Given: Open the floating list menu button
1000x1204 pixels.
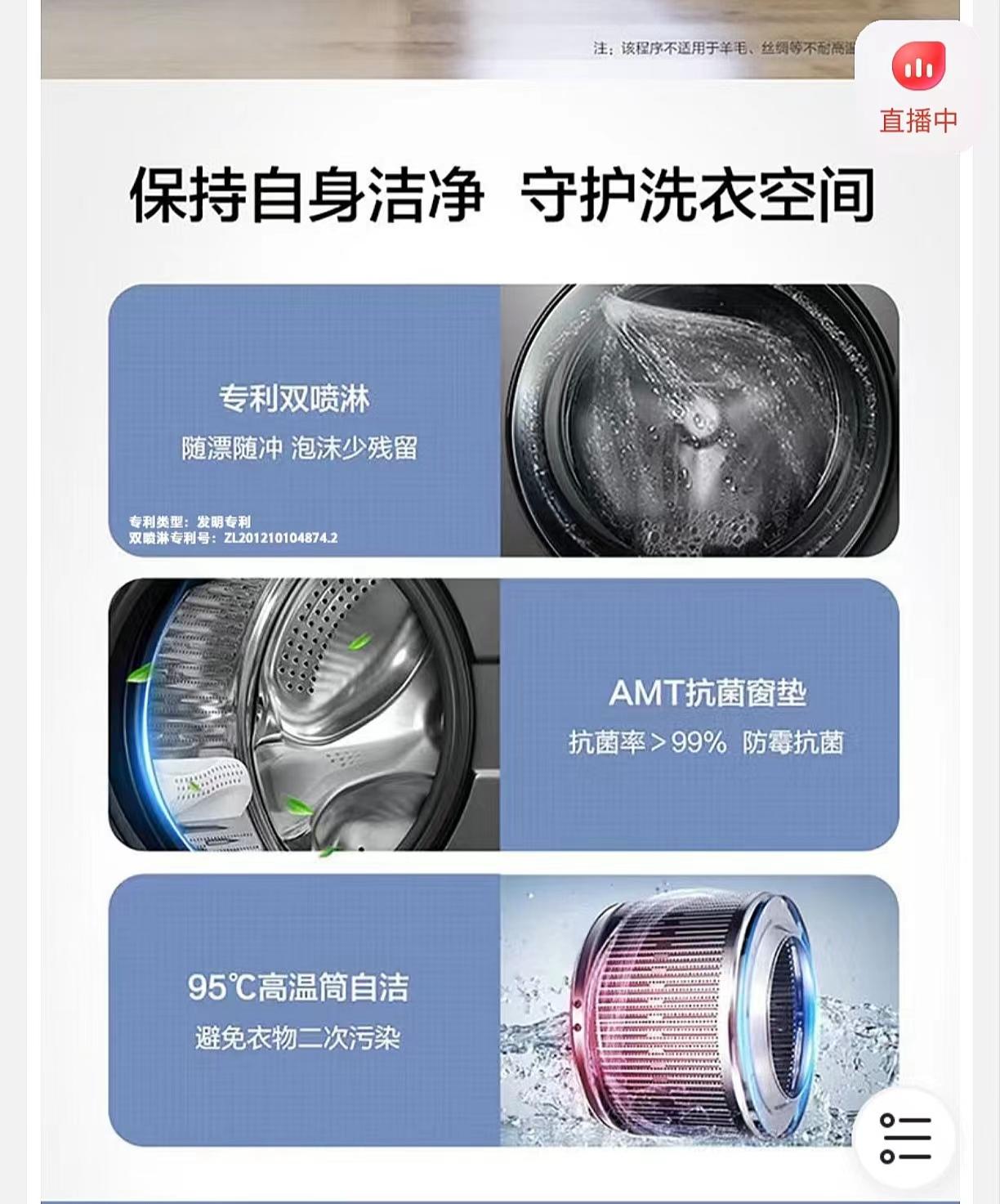Looking at the screenshot, I should point(904,1137).
